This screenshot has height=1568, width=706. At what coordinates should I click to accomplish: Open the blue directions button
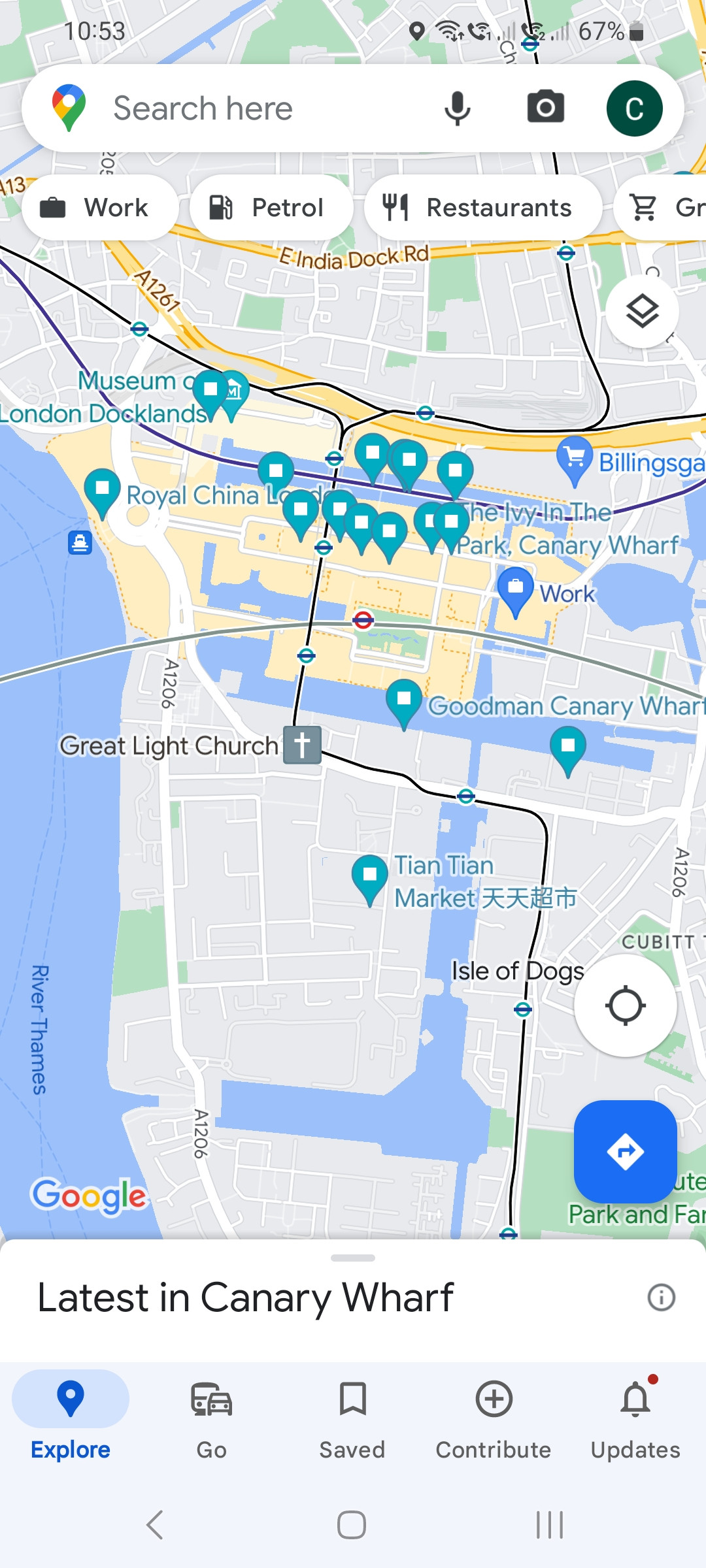point(626,1151)
